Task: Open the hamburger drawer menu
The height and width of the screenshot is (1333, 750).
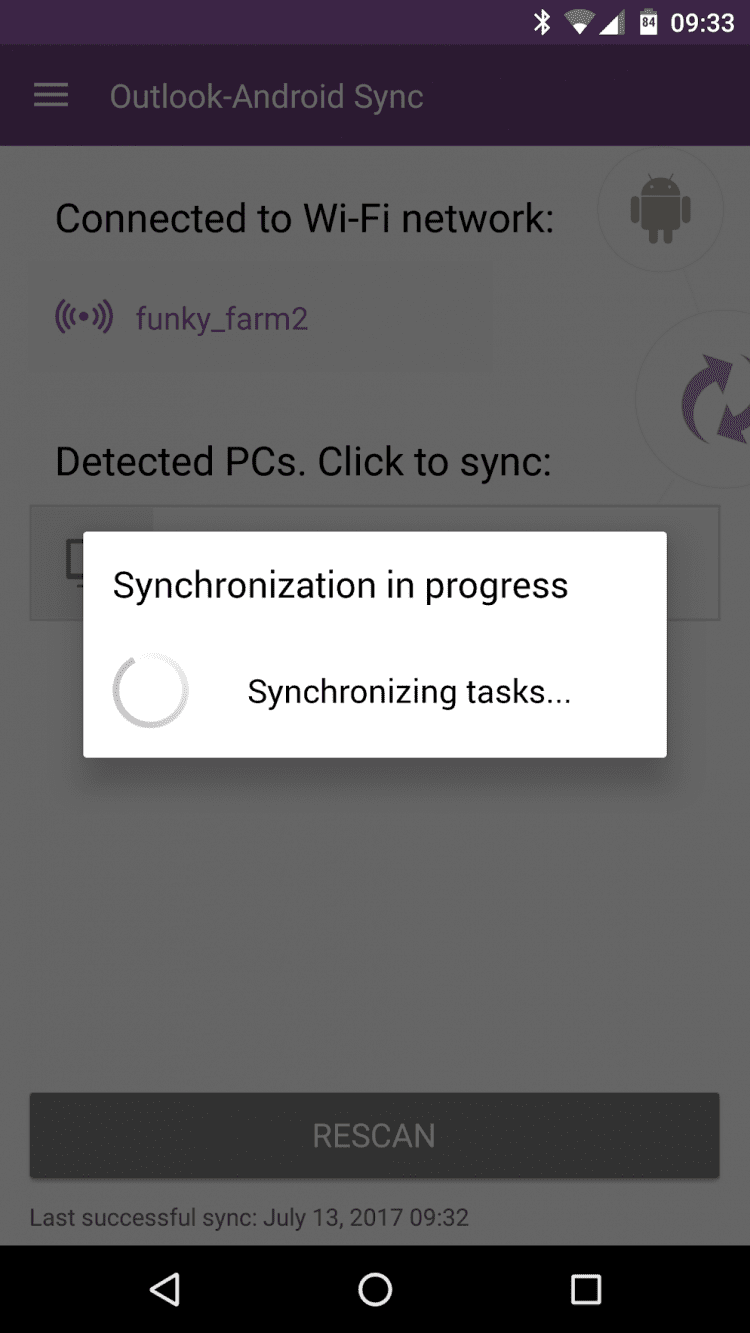Action: click(51, 96)
